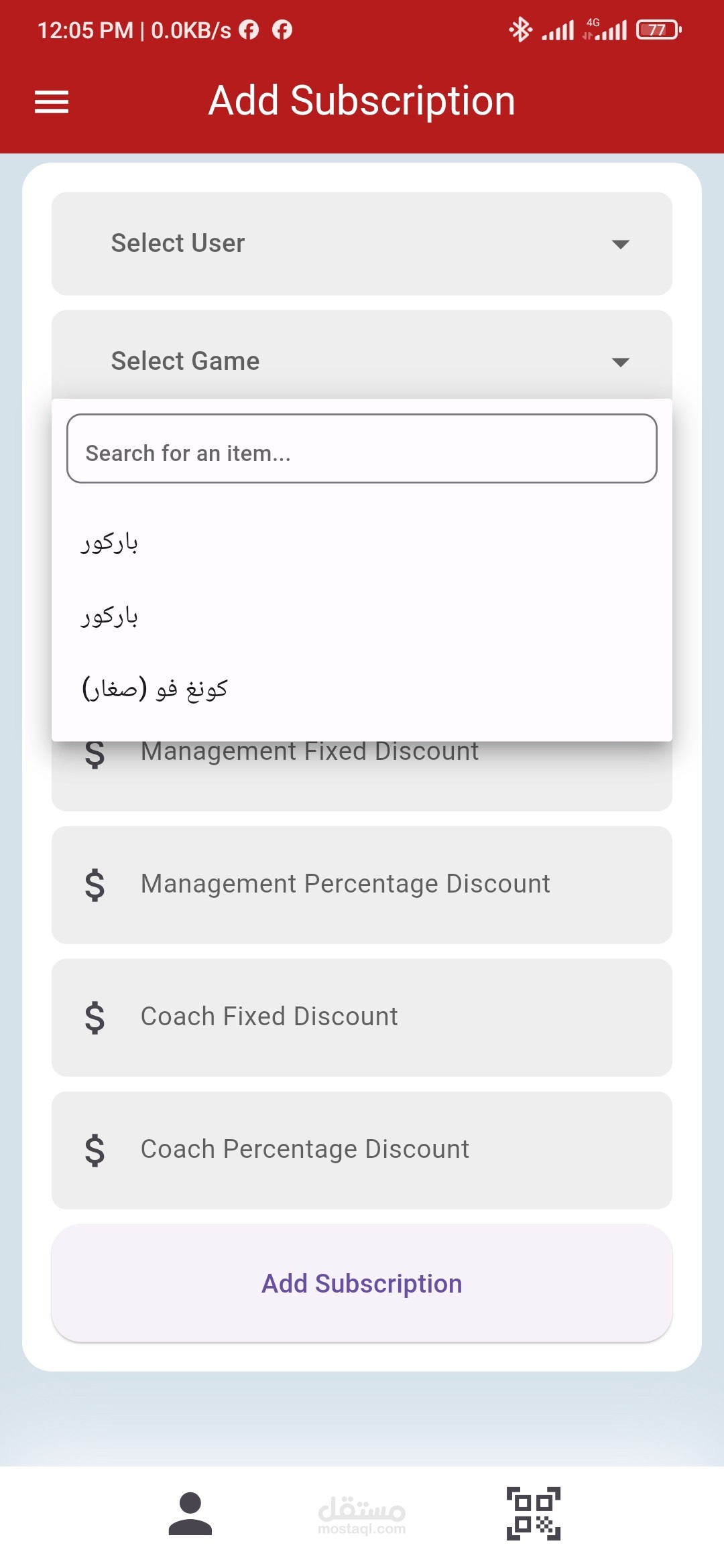The image size is (724, 1568).
Task: Tap the Coach Percentage Discount field
Action: pyautogui.click(x=362, y=1150)
